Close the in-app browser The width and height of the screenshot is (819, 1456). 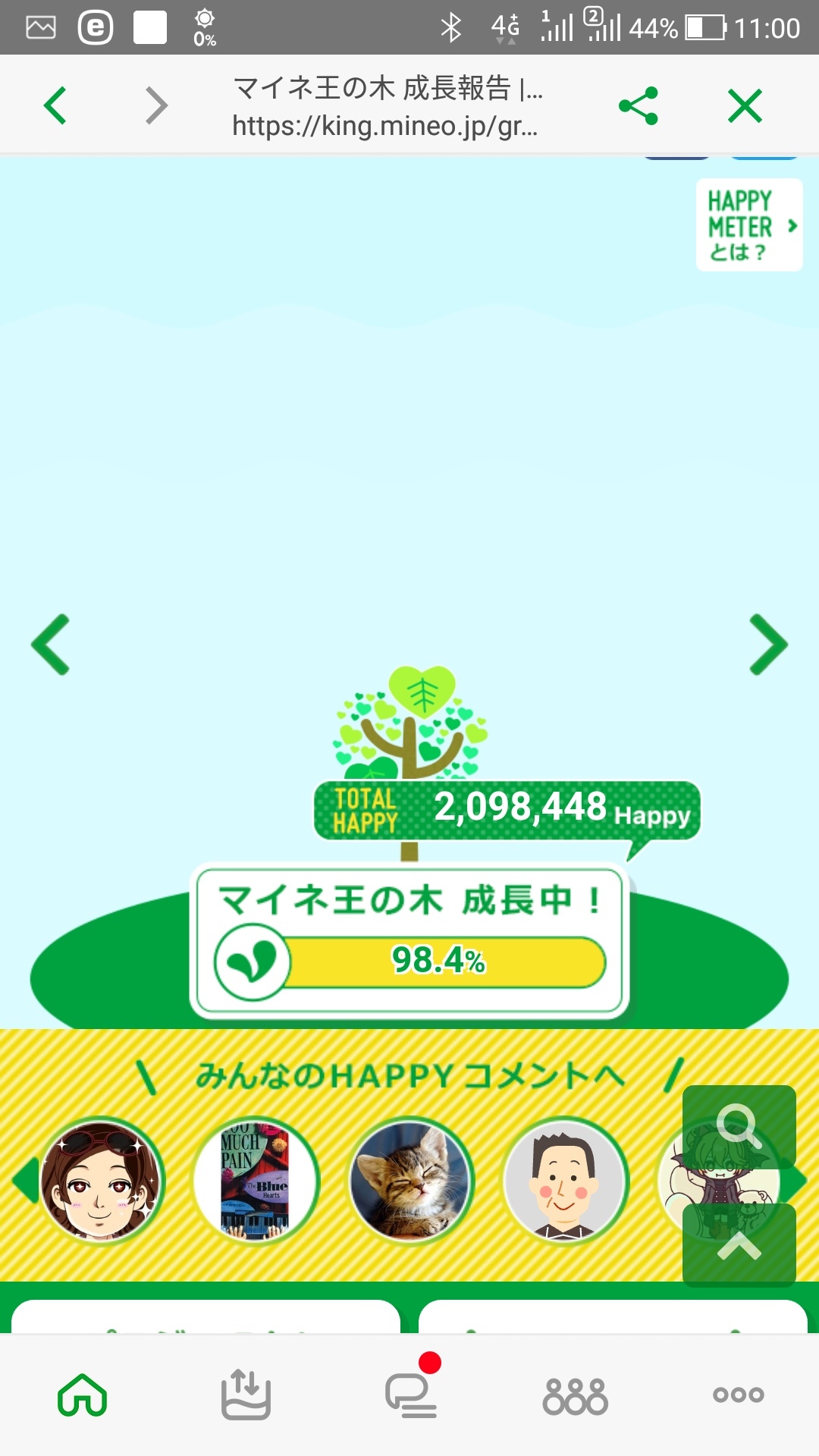click(x=745, y=105)
